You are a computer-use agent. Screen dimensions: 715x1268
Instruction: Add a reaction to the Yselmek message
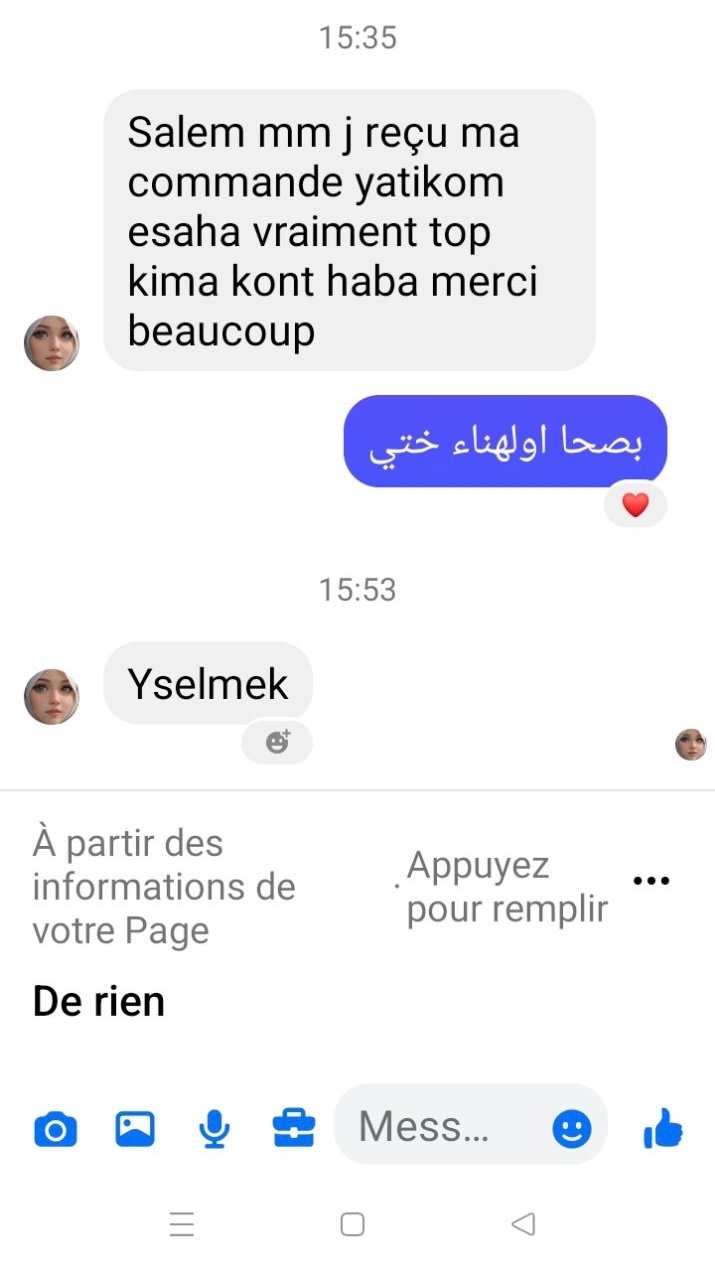click(277, 742)
